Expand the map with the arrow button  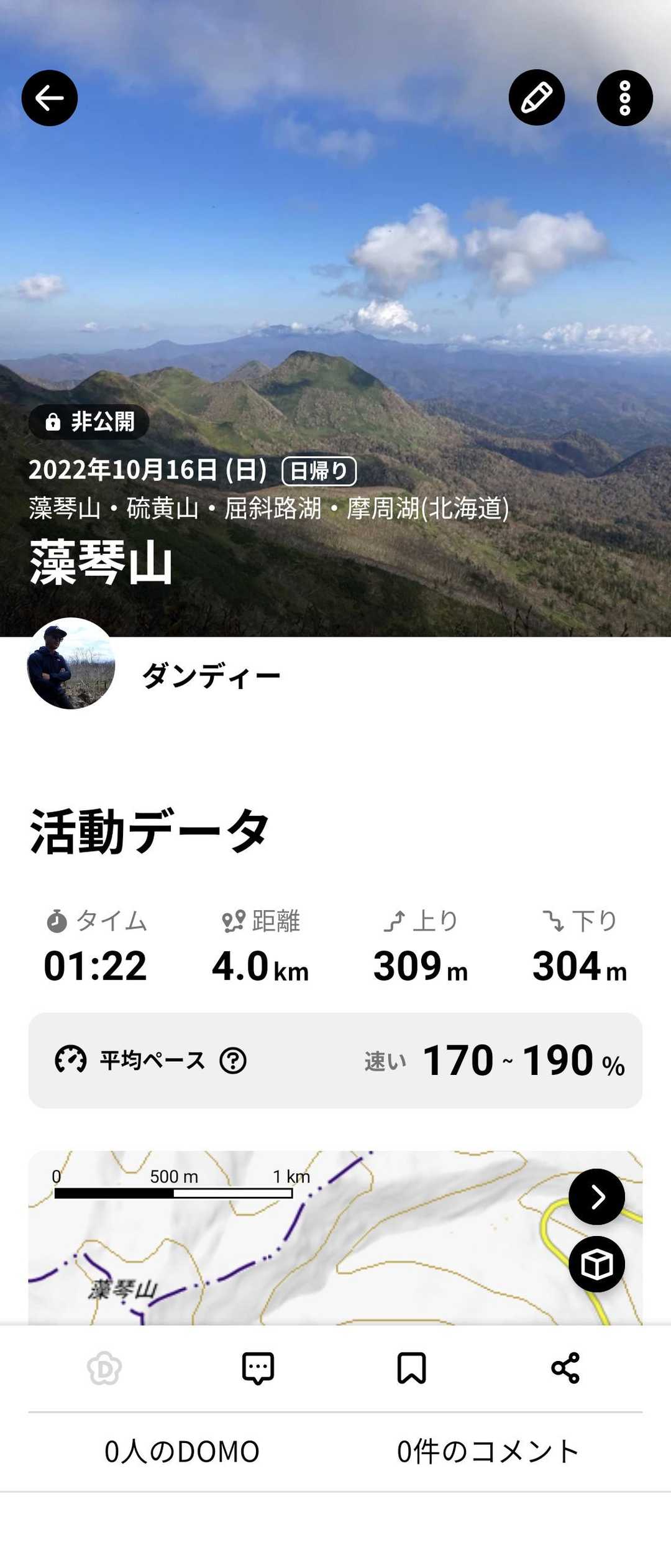596,1196
